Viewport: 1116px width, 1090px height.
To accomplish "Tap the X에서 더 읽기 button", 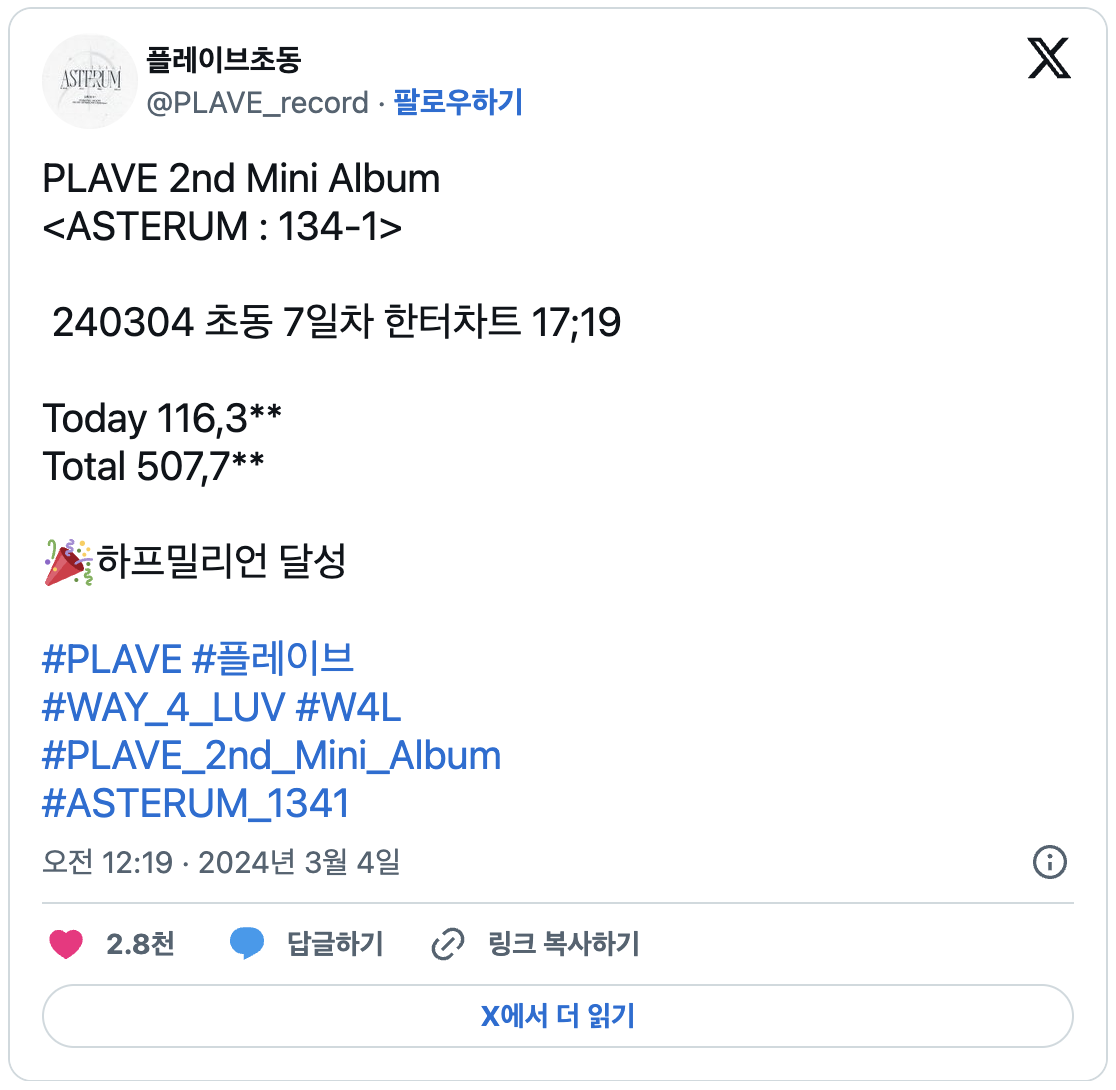I will pyautogui.click(x=557, y=1017).
